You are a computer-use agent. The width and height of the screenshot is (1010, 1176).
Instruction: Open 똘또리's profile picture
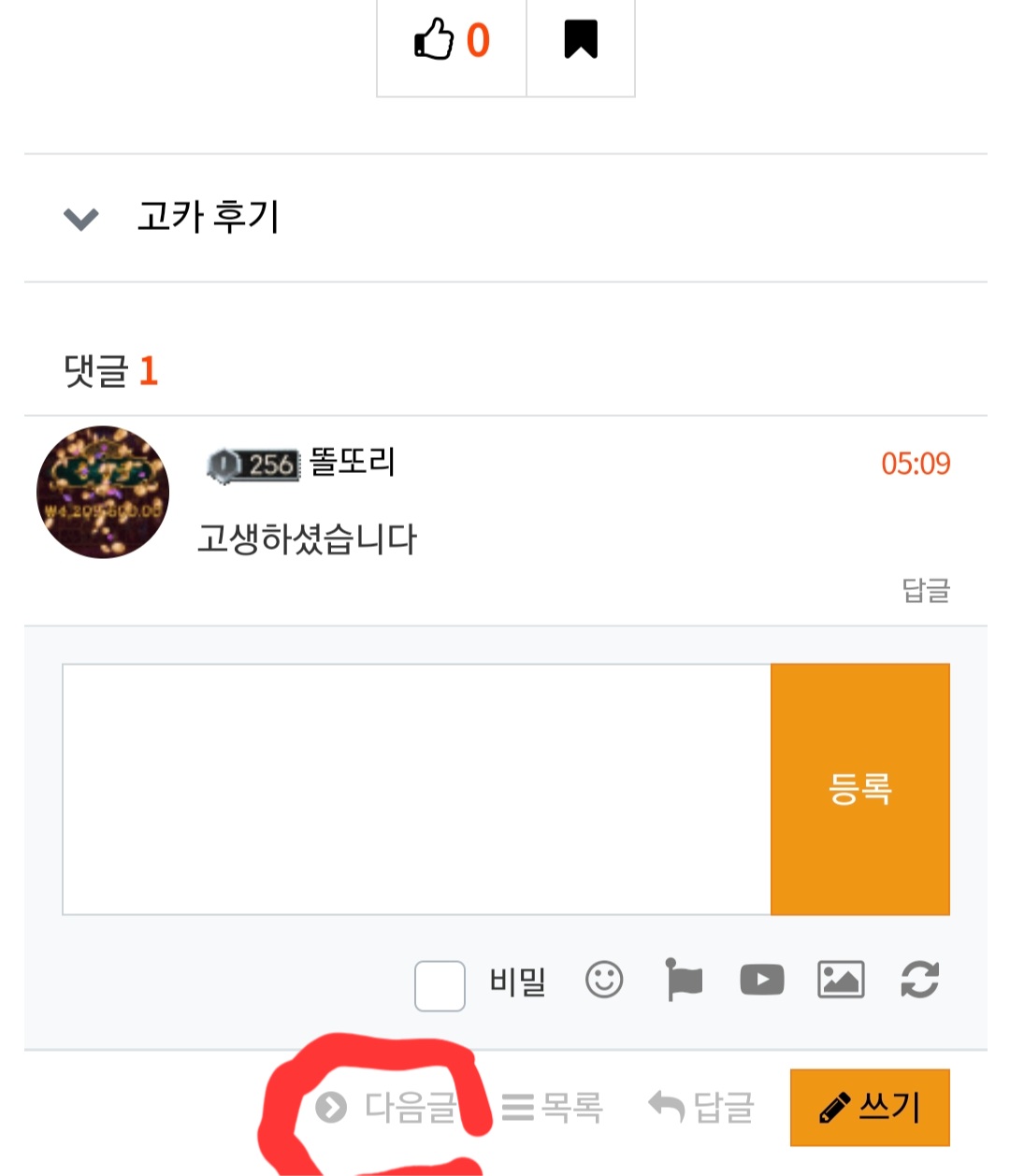coord(103,493)
